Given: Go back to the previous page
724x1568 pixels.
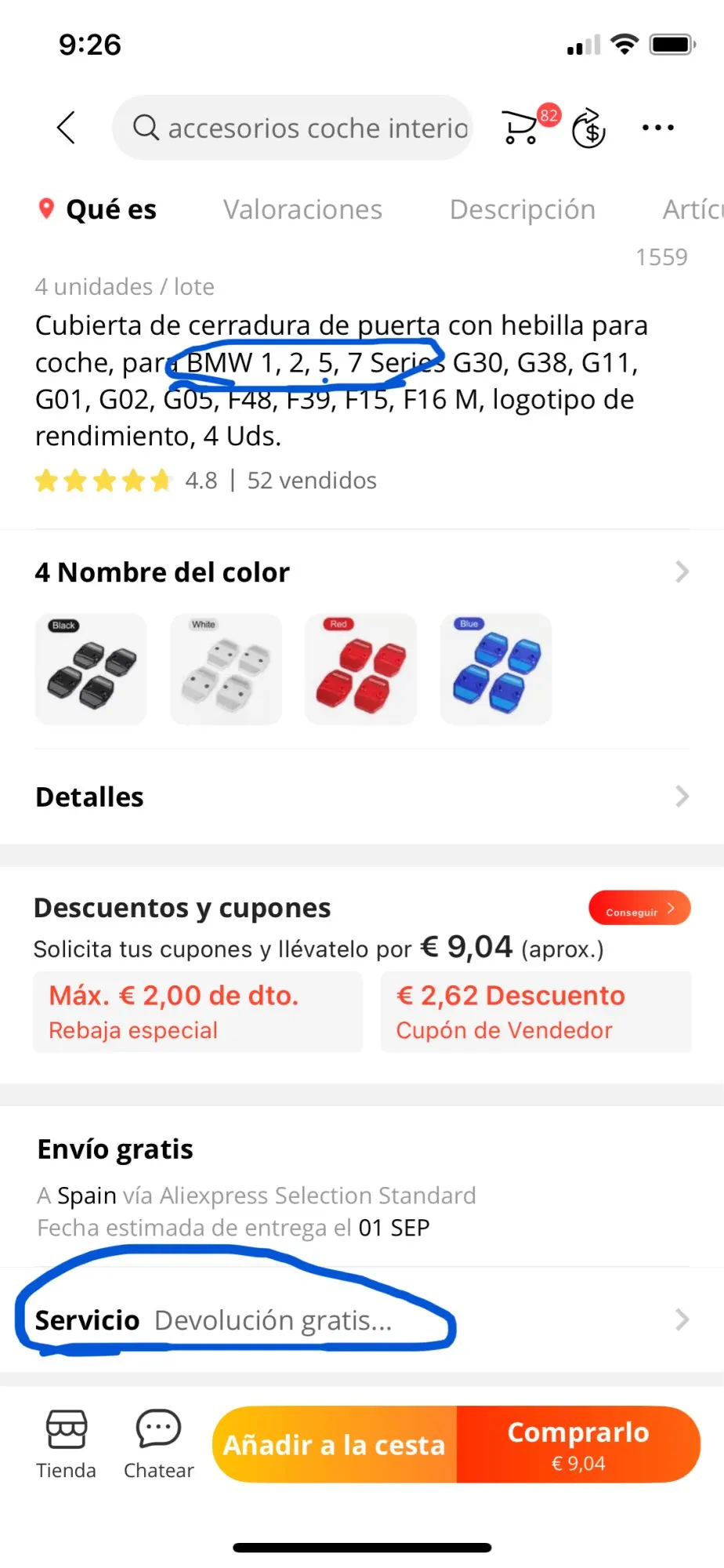Looking at the screenshot, I should coord(67,128).
